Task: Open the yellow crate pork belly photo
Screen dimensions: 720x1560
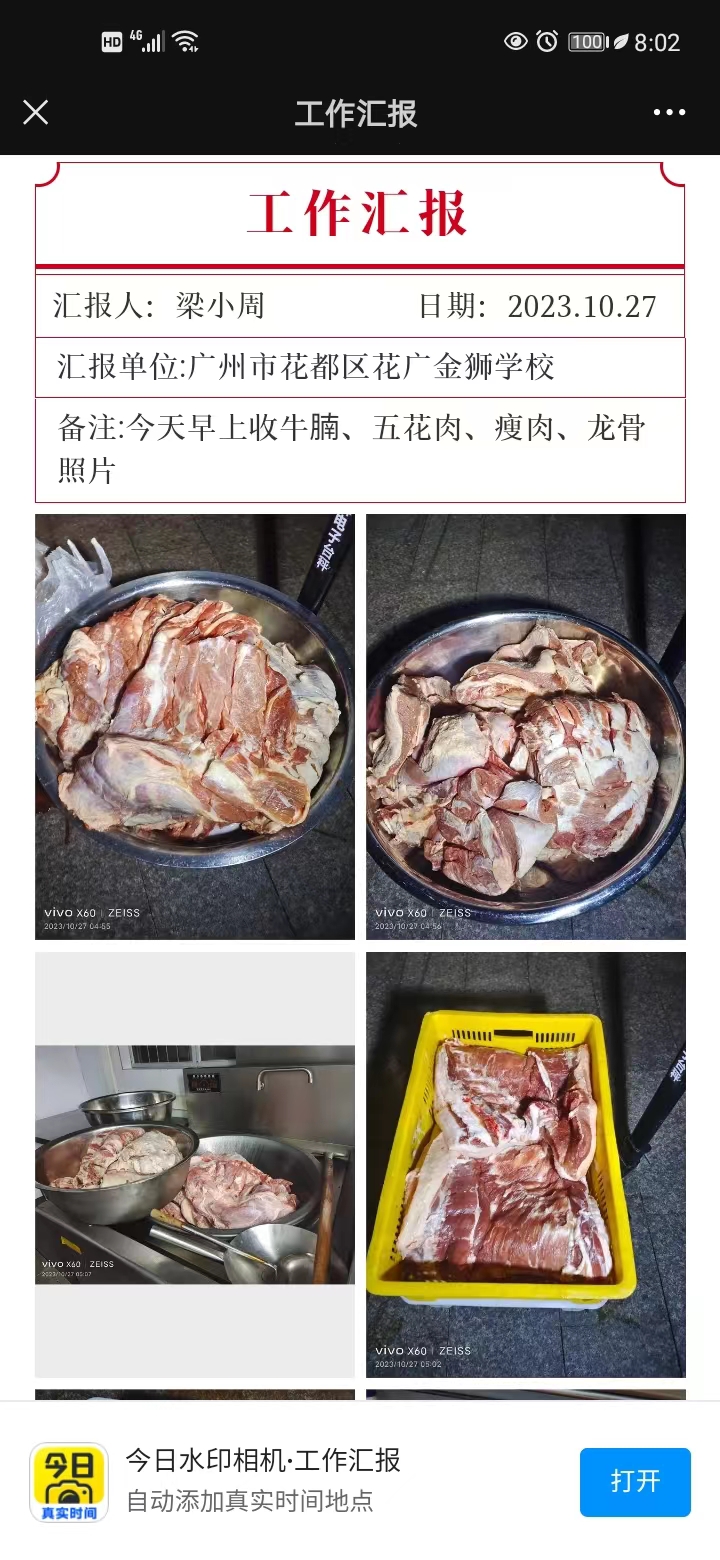Action: (x=525, y=1164)
